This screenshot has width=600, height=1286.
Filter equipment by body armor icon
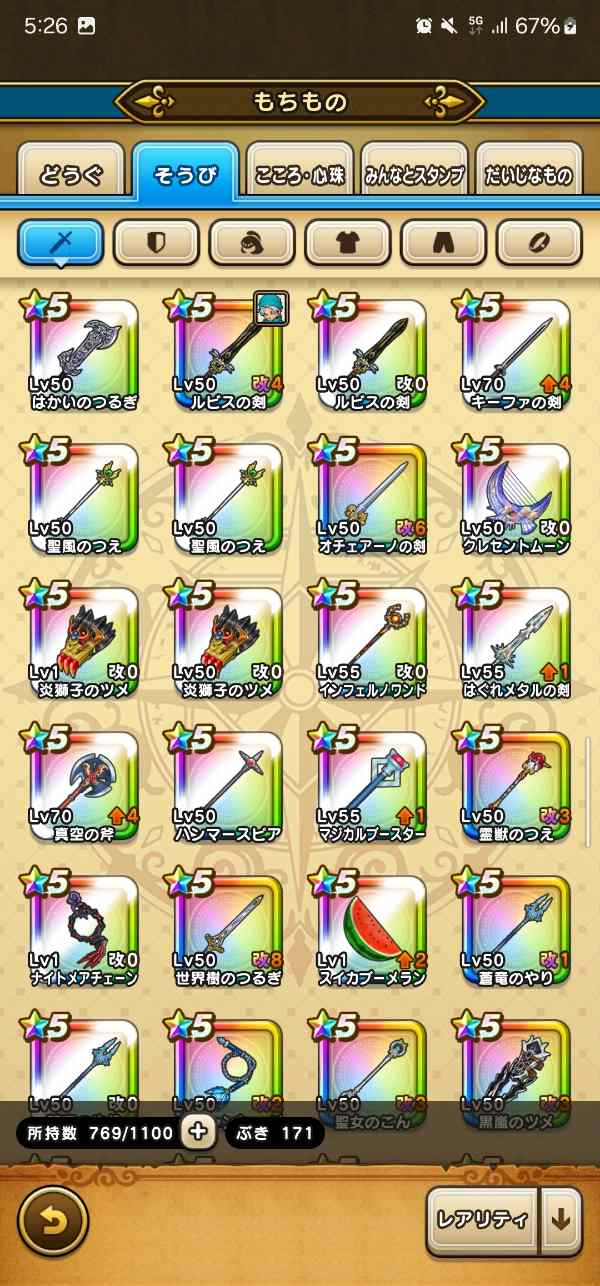point(348,242)
